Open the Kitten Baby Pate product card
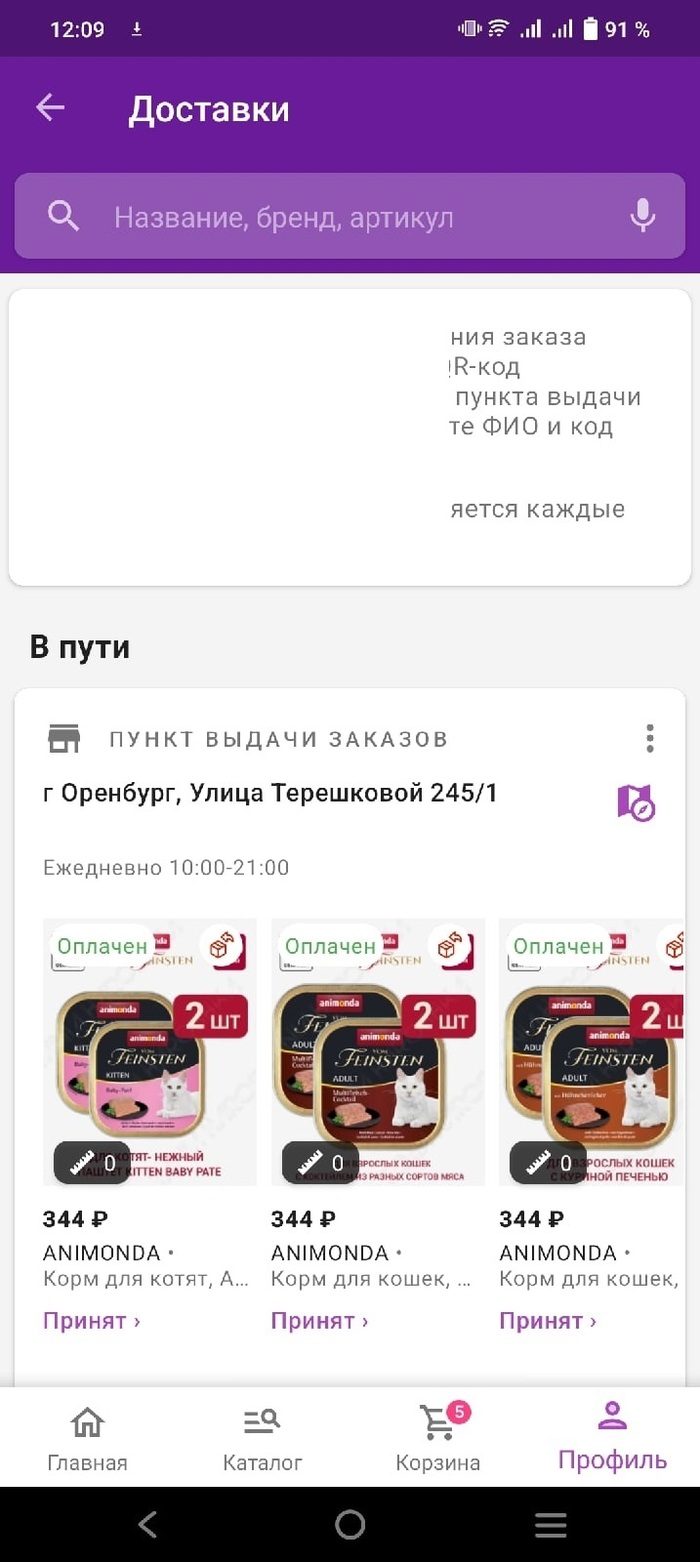 [150, 1052]
